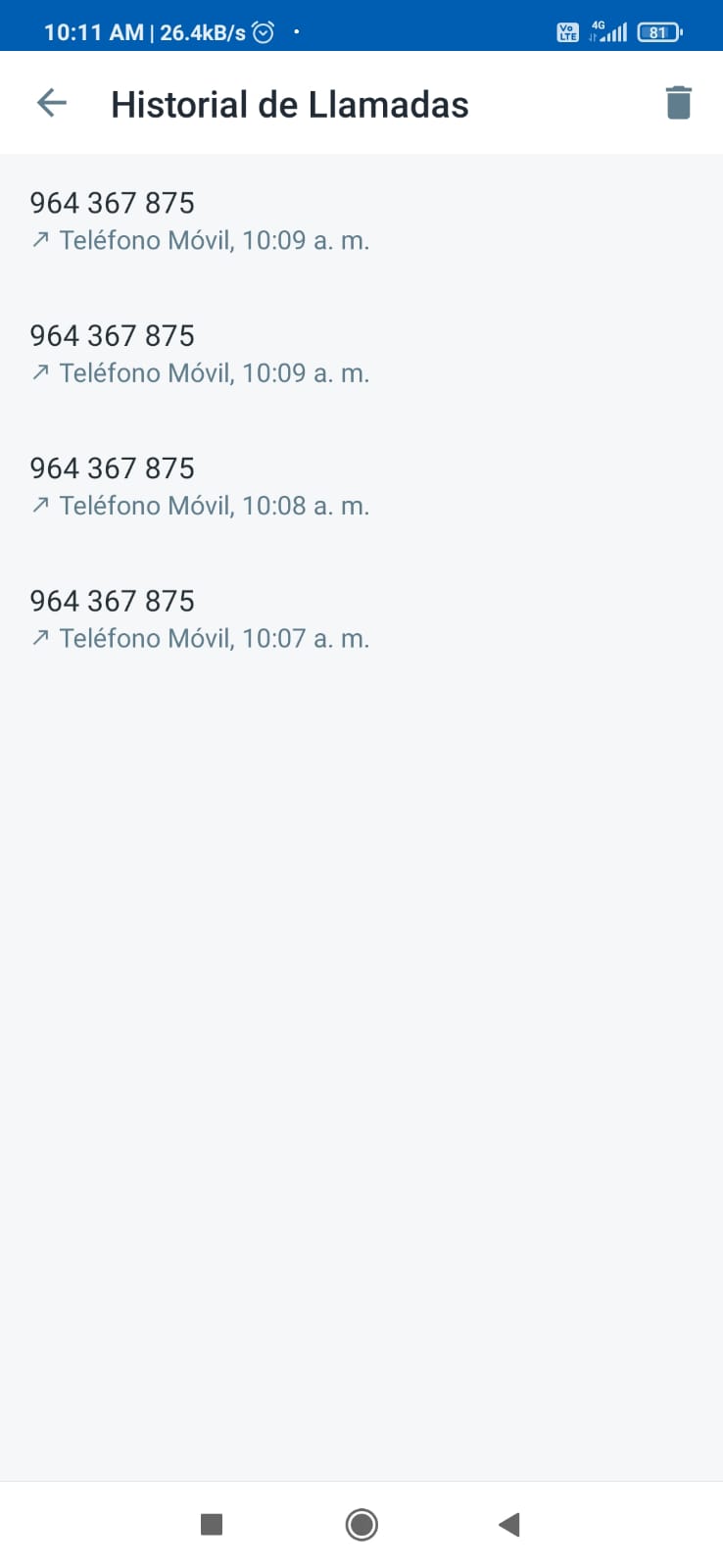Open the 10:08 a. m. call entry
Viewport: 723px width, 1568px height.
361,487
